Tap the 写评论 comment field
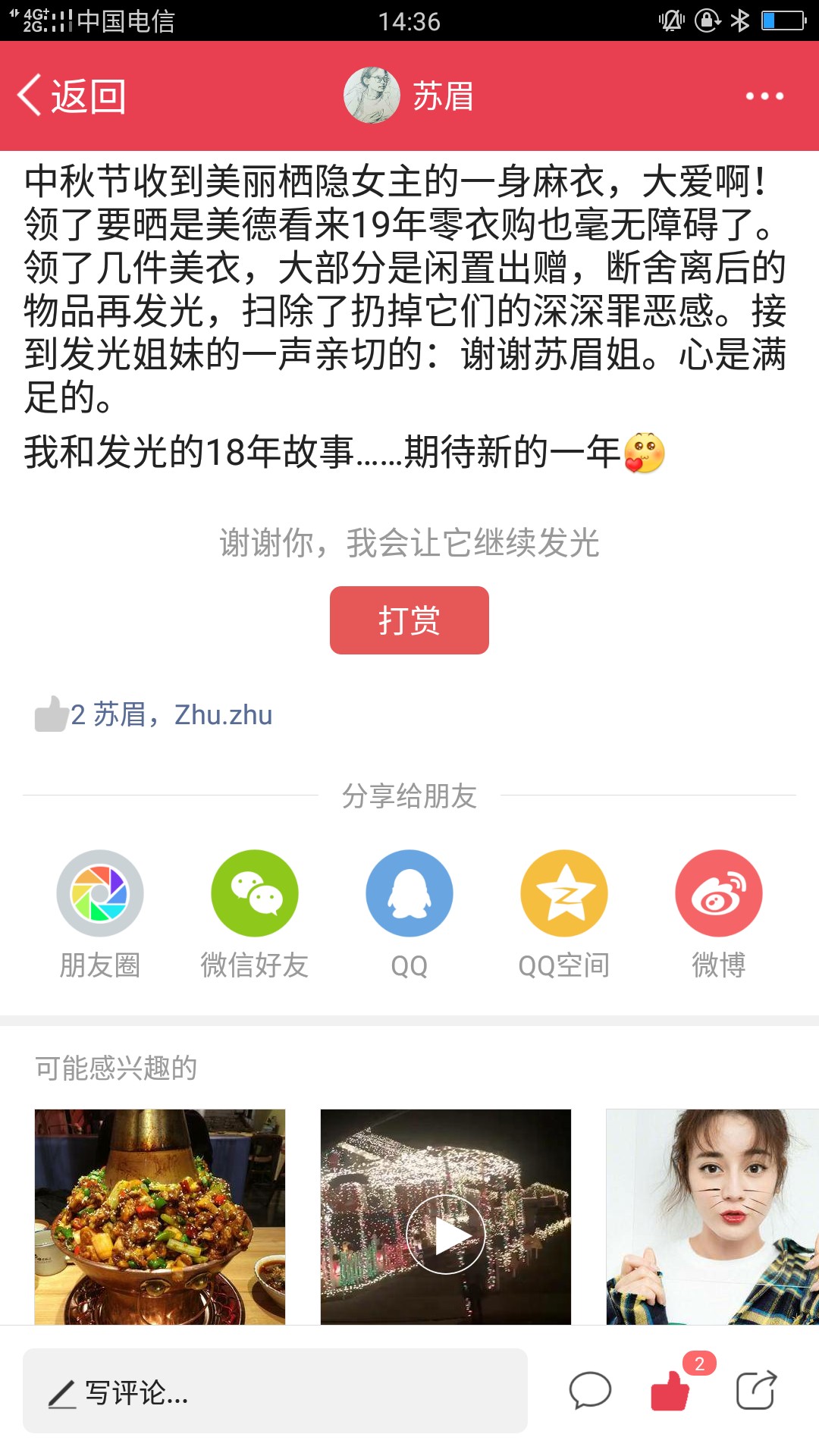Image resolution: width=819 pixels, height=1456 pixels. (275, 1391)
